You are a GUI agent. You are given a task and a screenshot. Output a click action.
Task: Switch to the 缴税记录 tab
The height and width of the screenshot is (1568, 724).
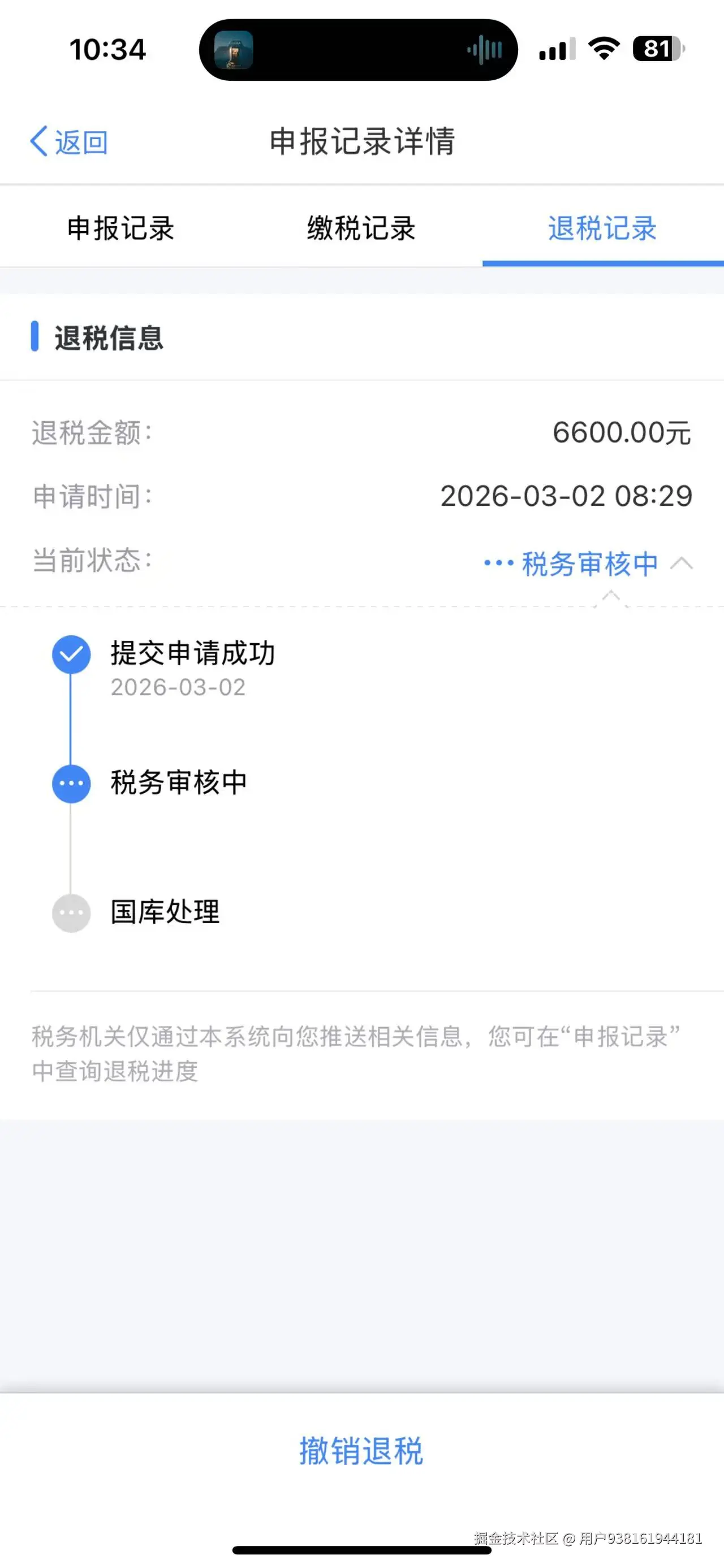click(361, 228)
